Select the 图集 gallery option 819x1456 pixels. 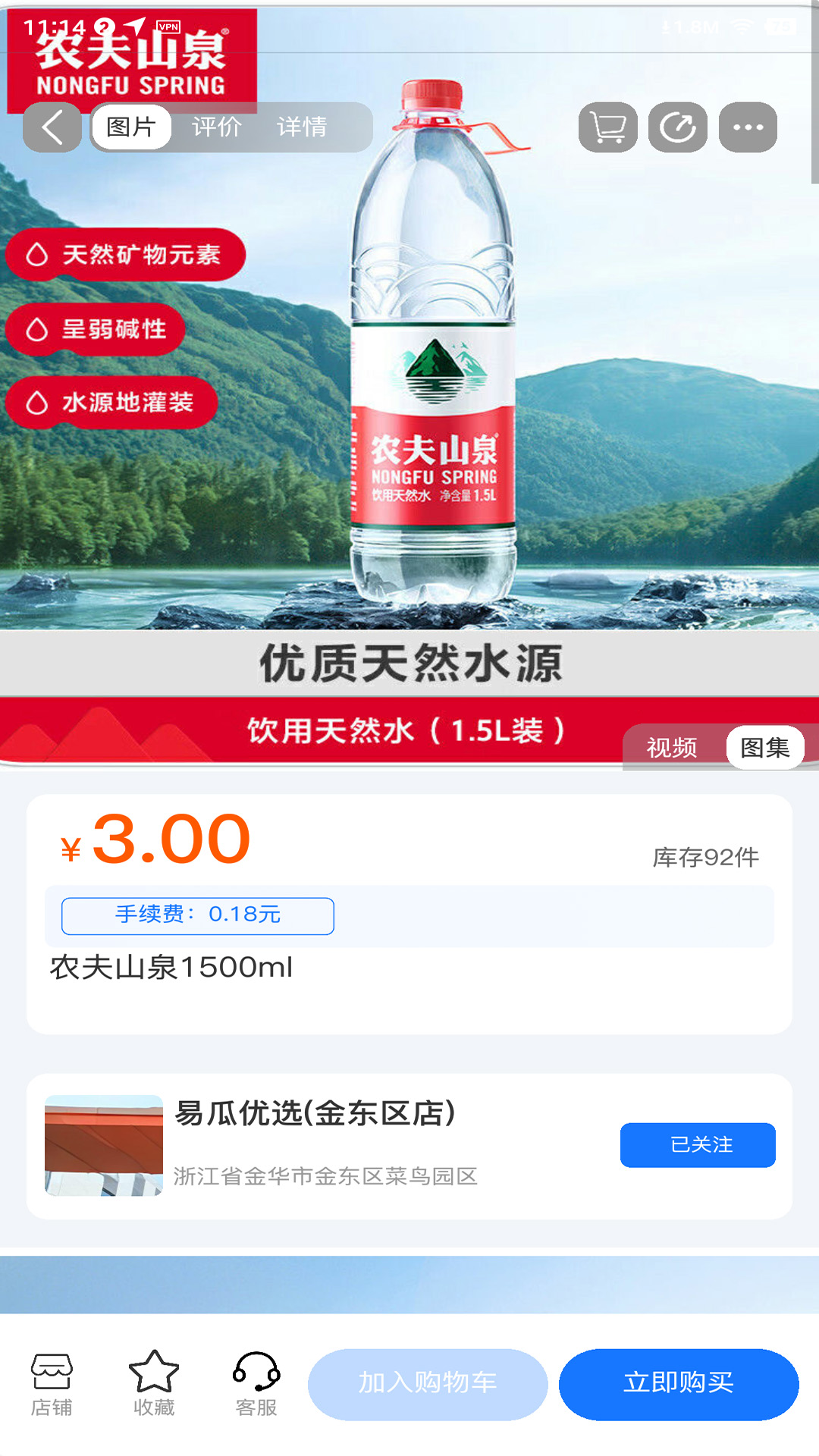pos(765,748)
